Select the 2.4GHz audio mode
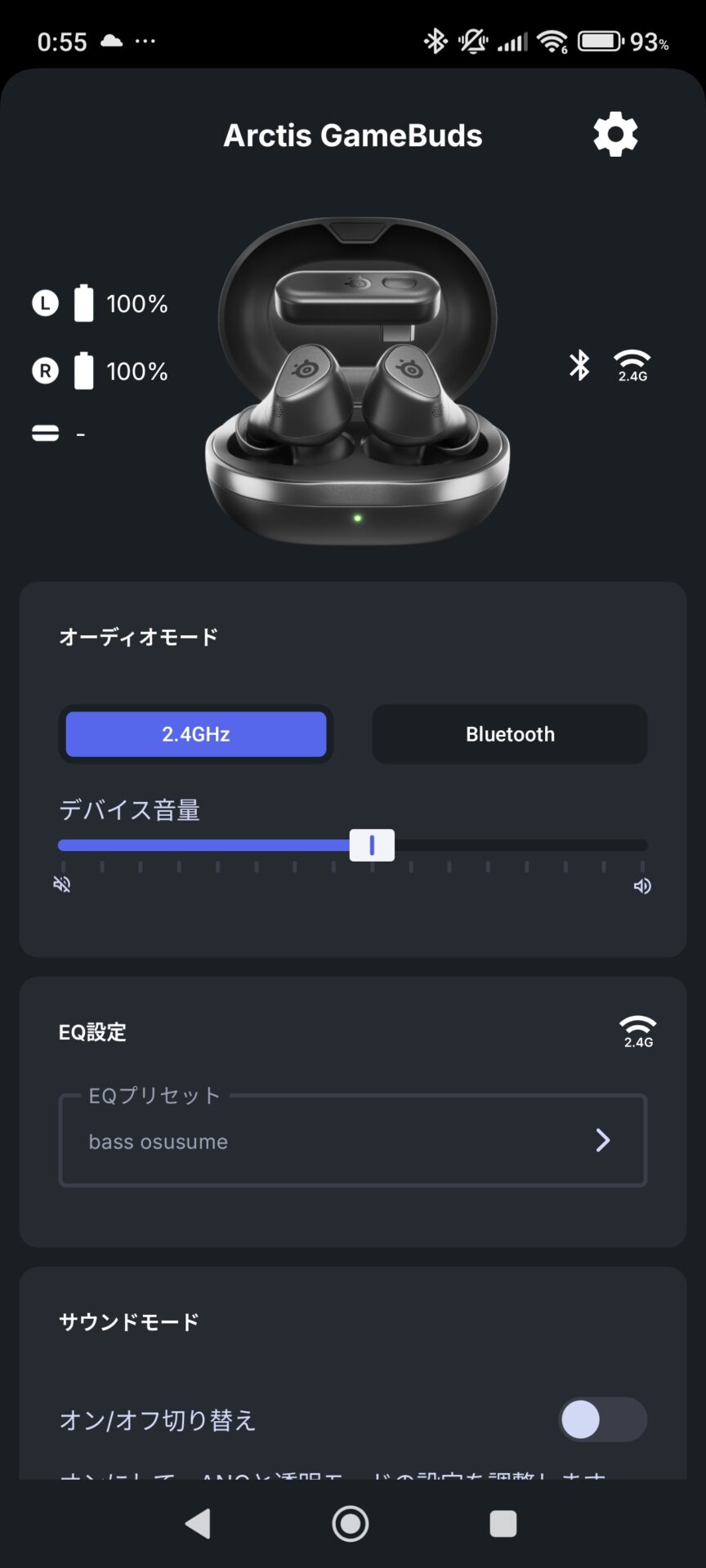The width and height of the screenshot is (706, 1568). pos(196,734)
